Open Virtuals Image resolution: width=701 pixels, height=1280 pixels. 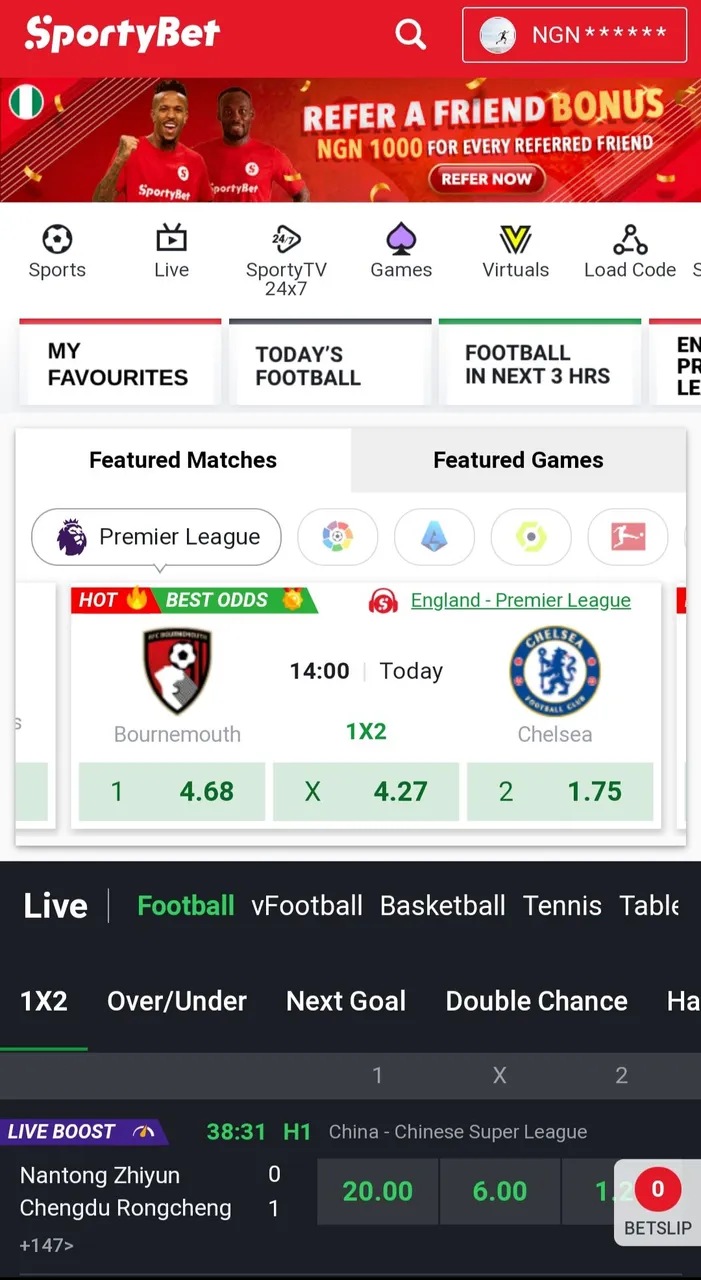click(515, 251)
